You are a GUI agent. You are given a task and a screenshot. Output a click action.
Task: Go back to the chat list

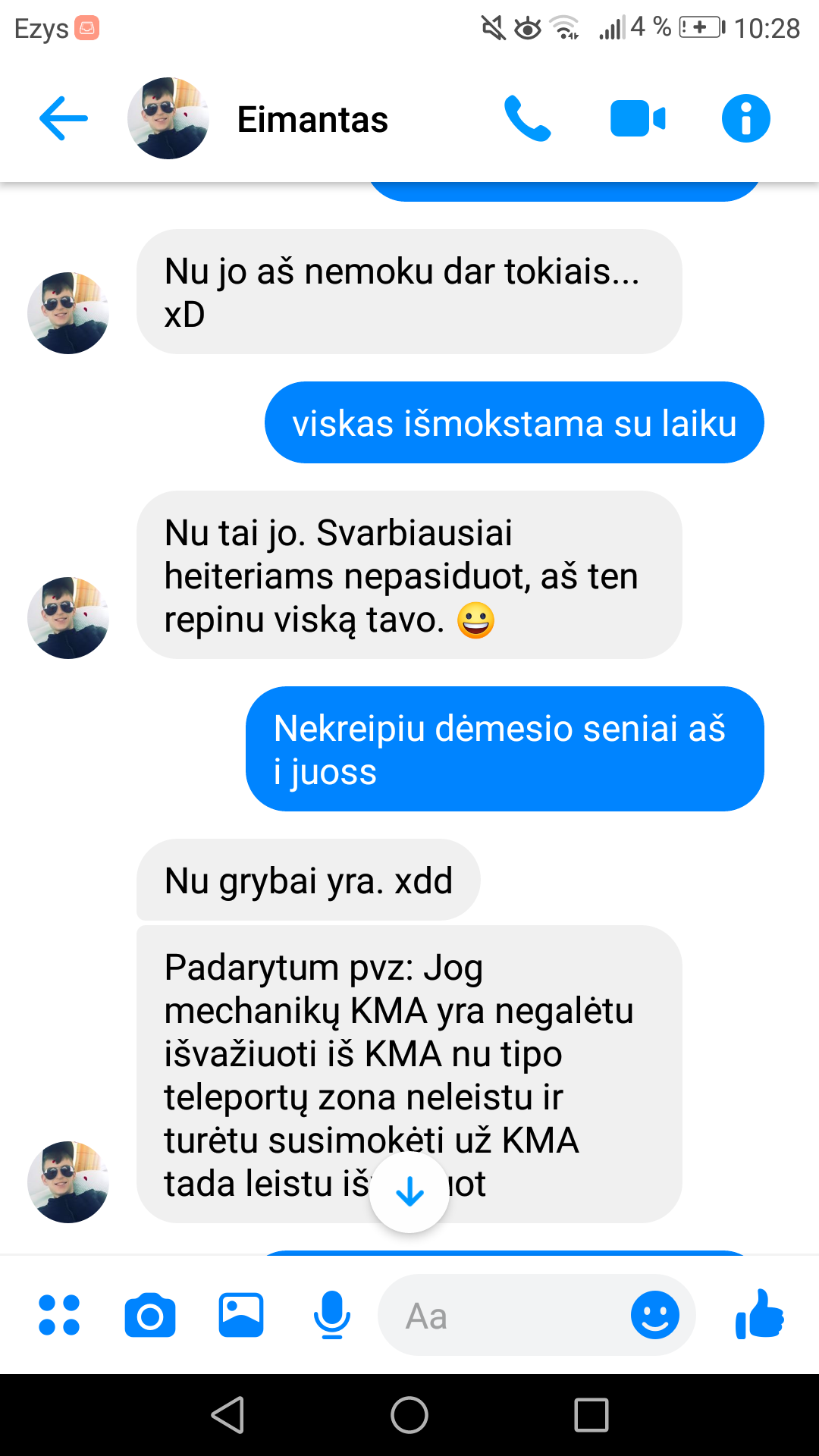coord(64,118)
